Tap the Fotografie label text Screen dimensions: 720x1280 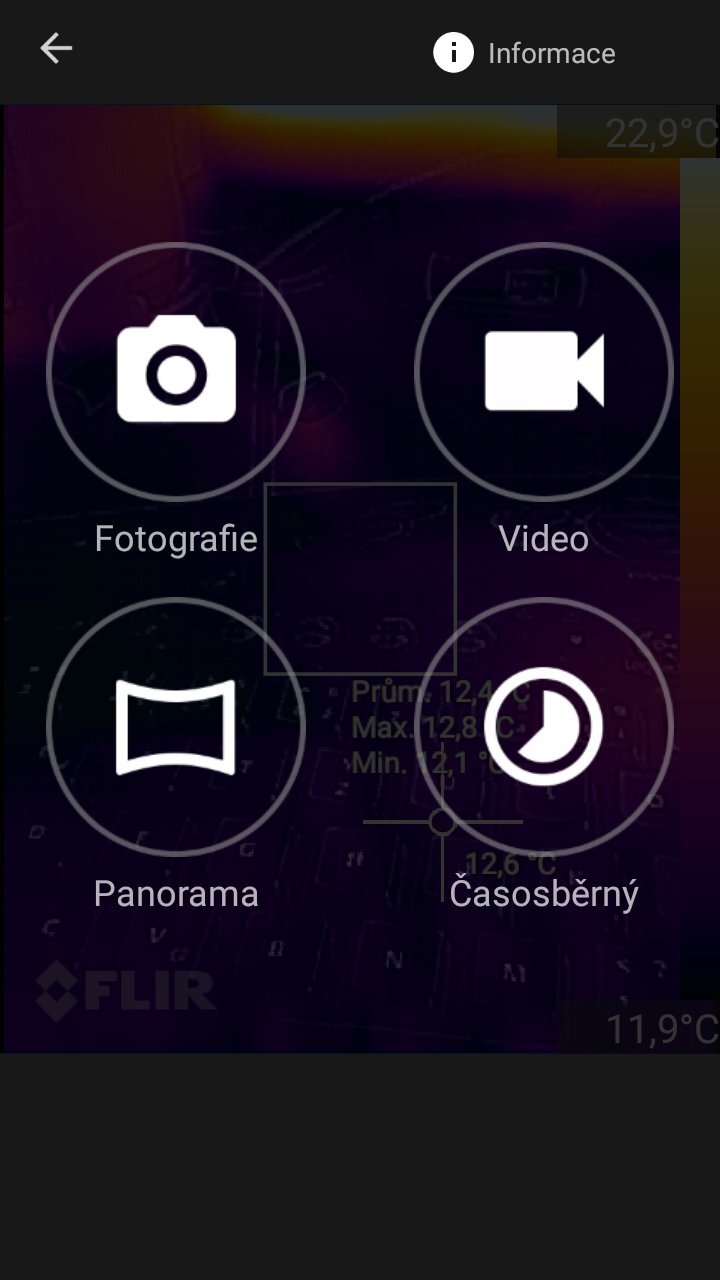[175, 539]
